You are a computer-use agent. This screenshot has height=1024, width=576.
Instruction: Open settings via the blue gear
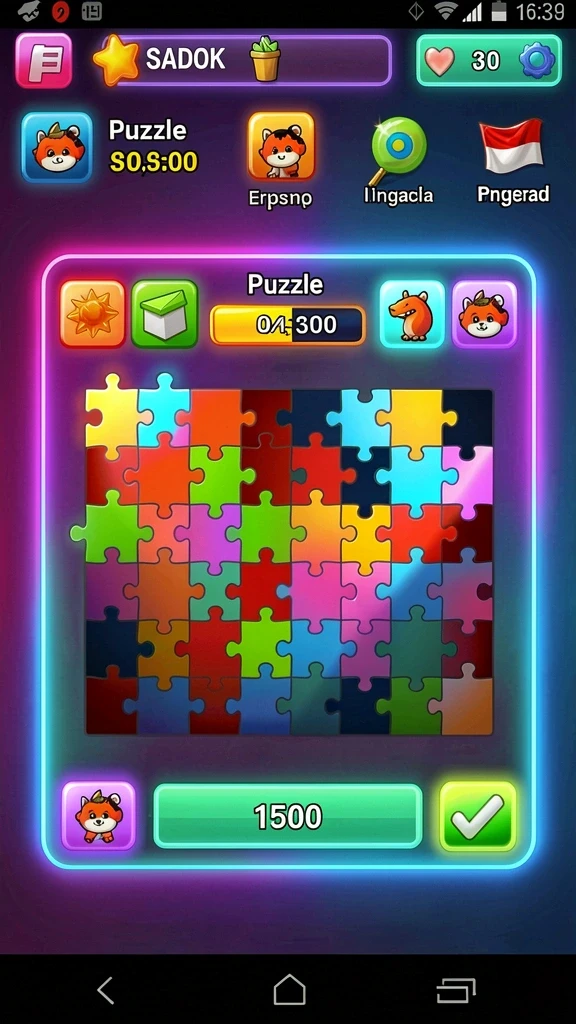coord(537,61)
